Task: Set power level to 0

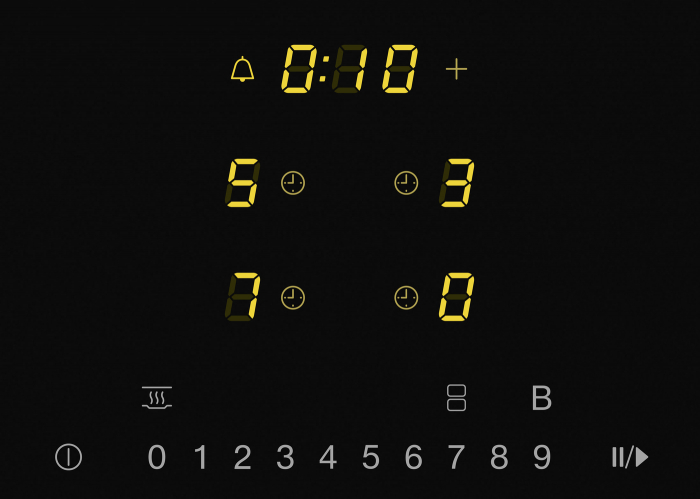Action: point(157,457)
